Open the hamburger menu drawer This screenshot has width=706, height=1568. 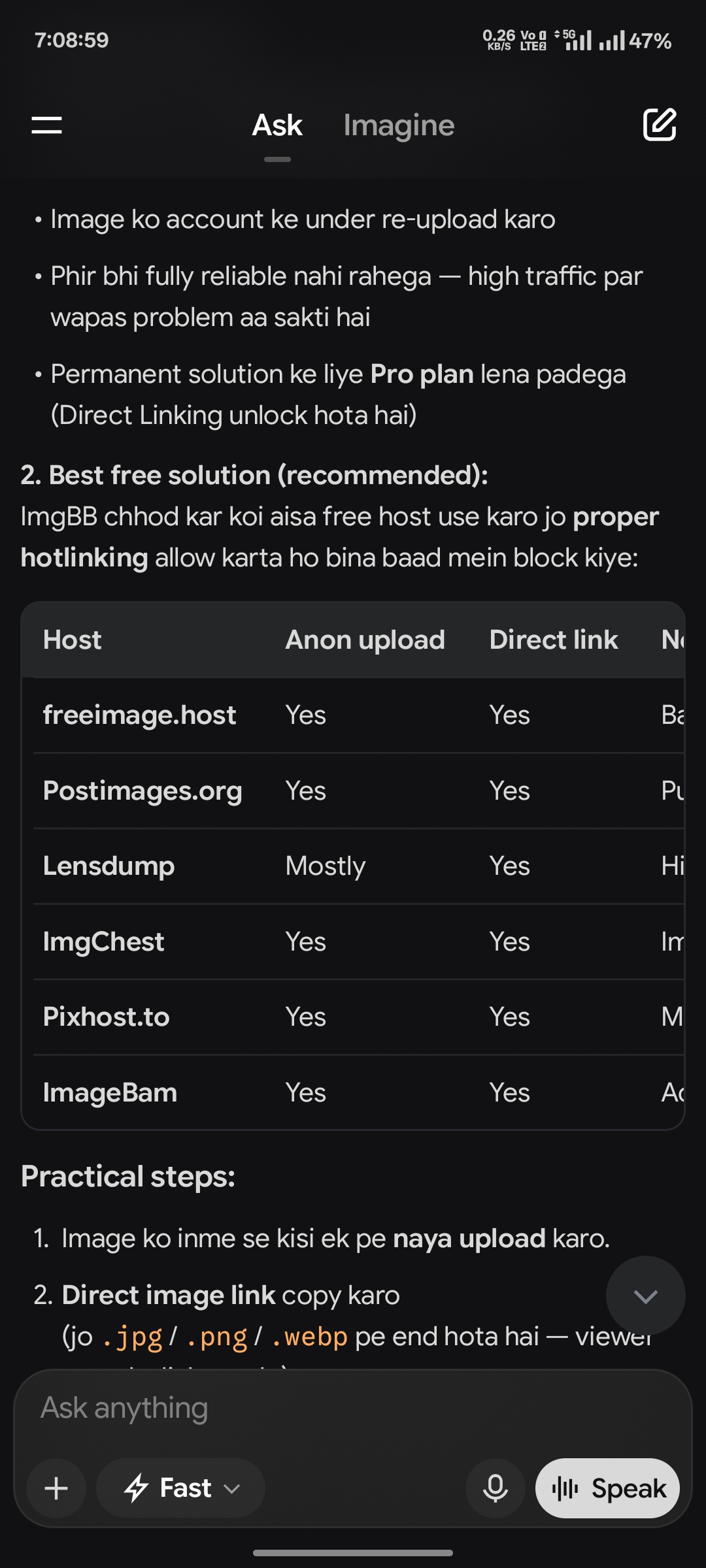46,125
